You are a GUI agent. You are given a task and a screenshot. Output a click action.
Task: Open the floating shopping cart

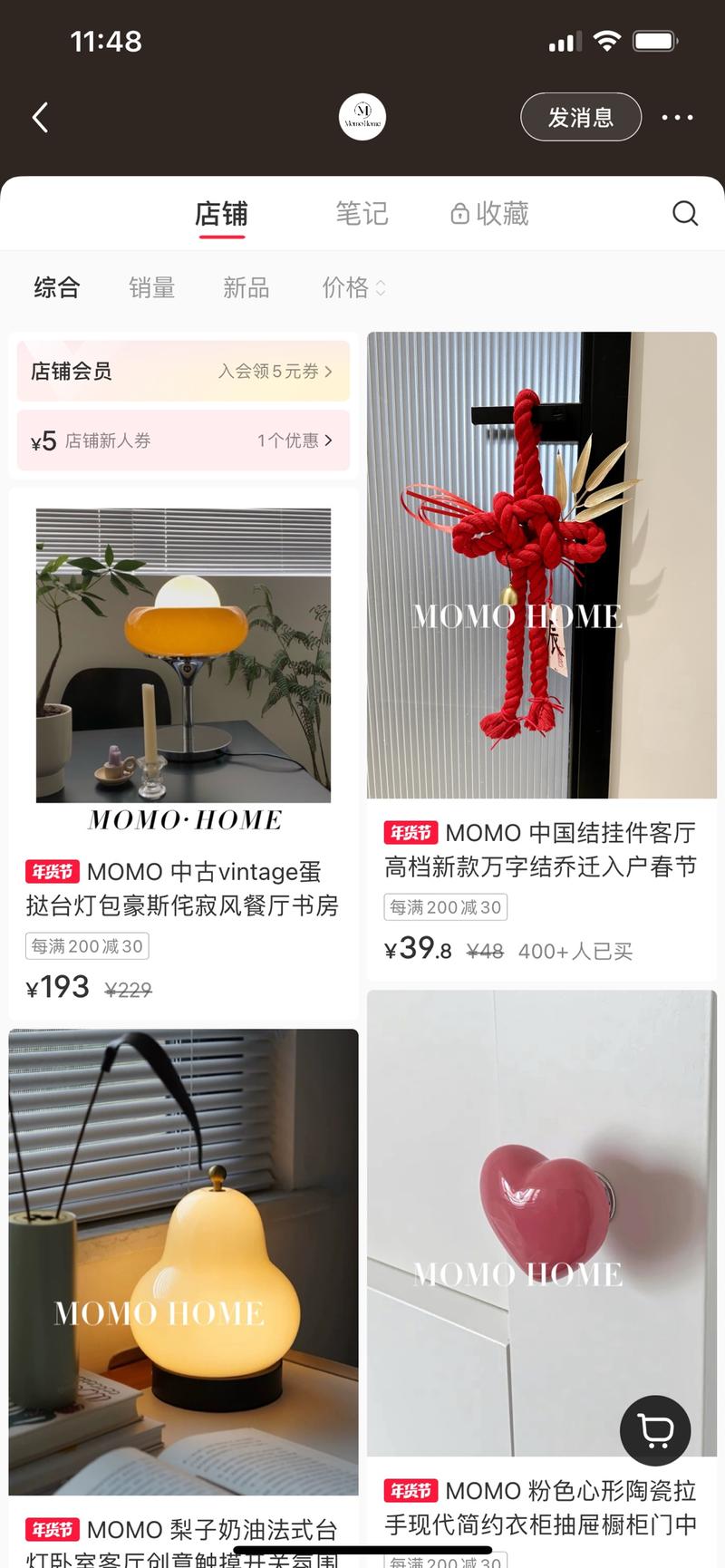coord(654,1430)
